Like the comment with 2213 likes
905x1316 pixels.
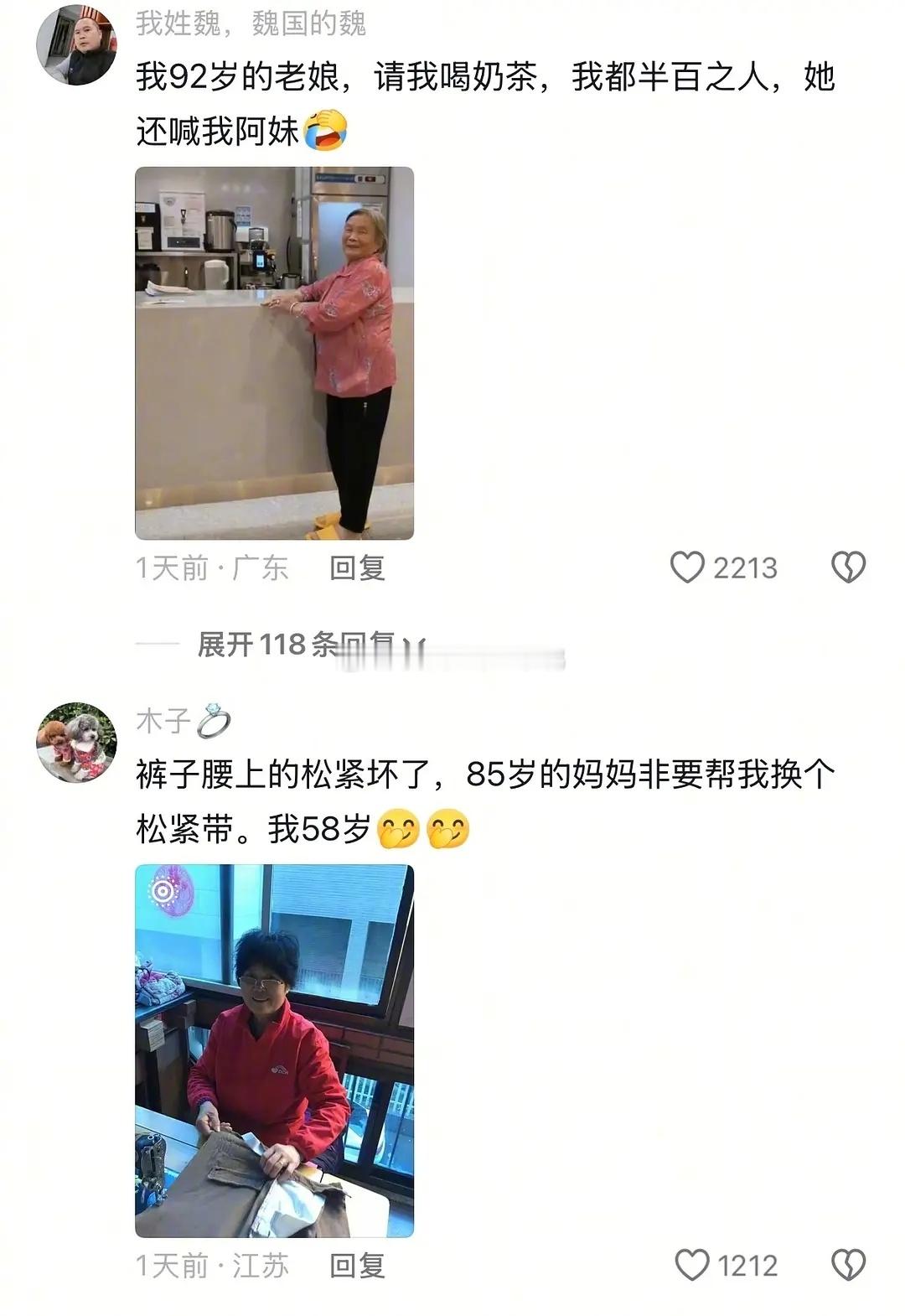point(688,567)
